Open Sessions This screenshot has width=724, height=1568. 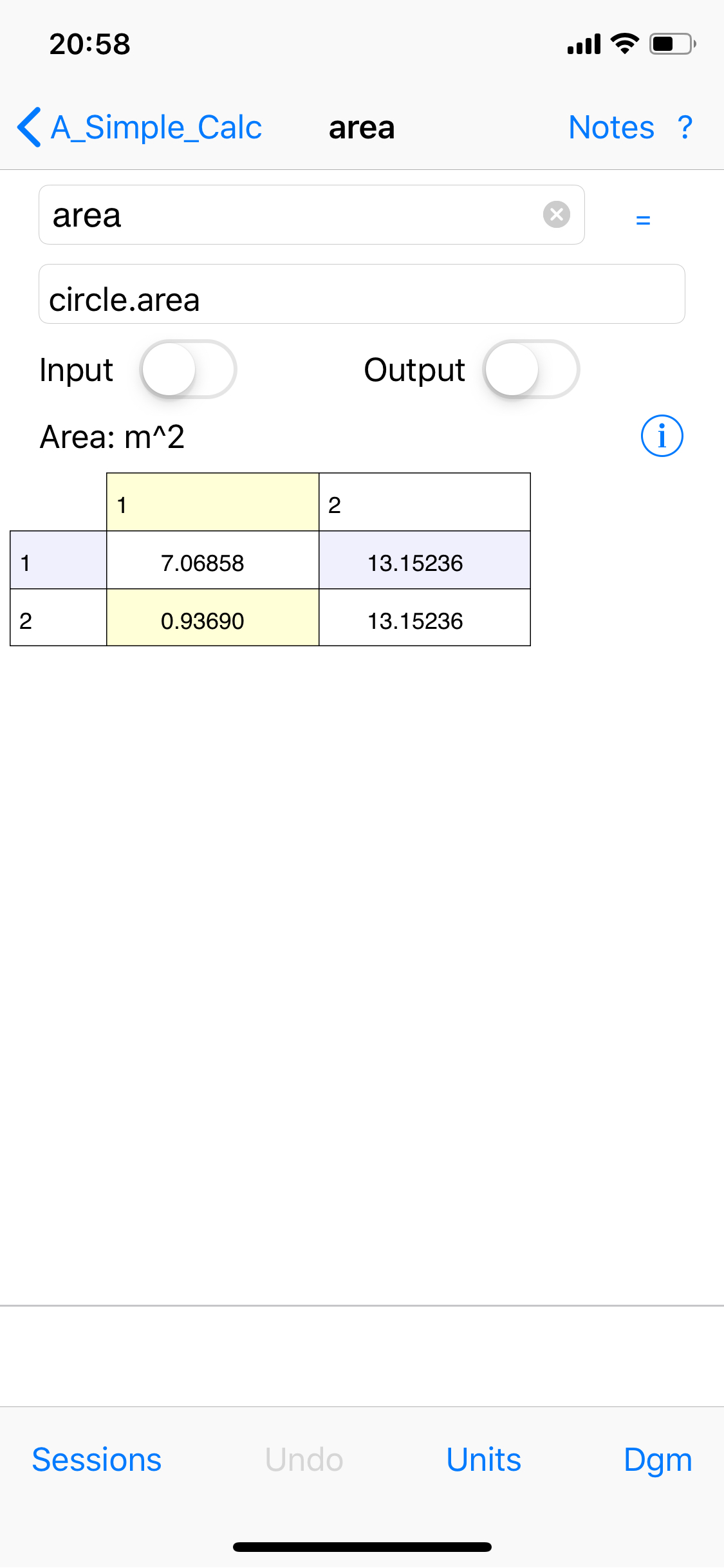tap(97, 1460)
